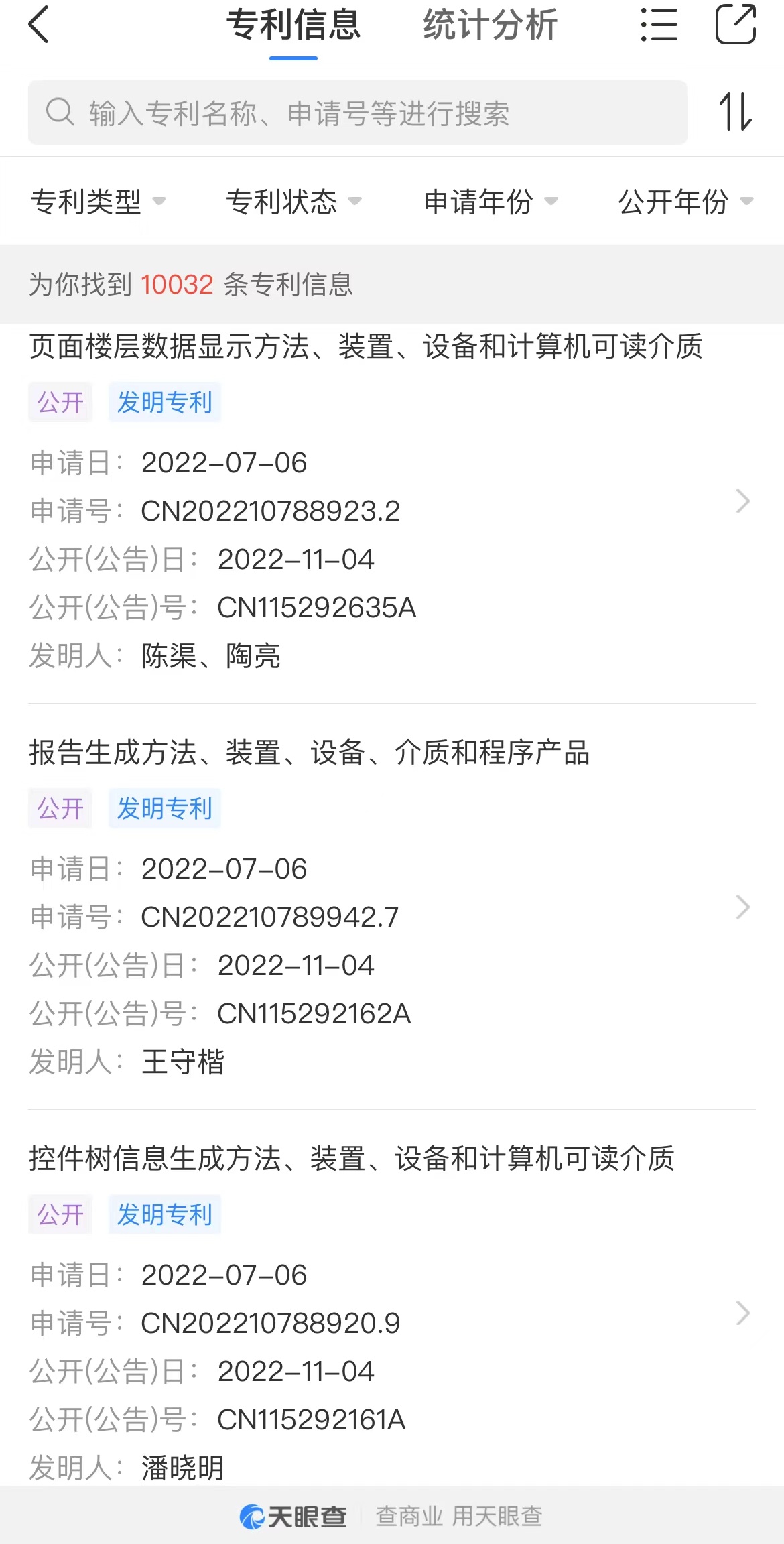784x1544 pixels.
Task: Expand the 专利状态 filter
Action: (293, 201)
